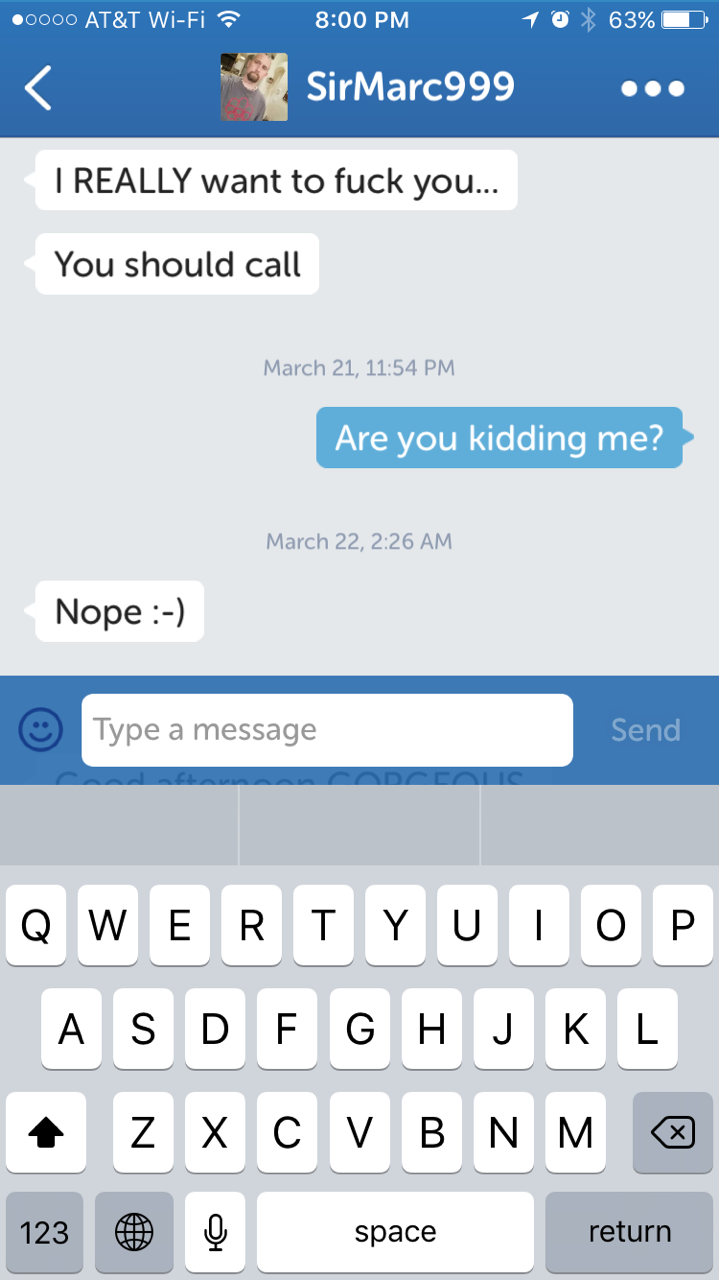This screenshot has width=719, height=1280.
Task: Tap the microphone dictation key
Action: click(215, 1231)
